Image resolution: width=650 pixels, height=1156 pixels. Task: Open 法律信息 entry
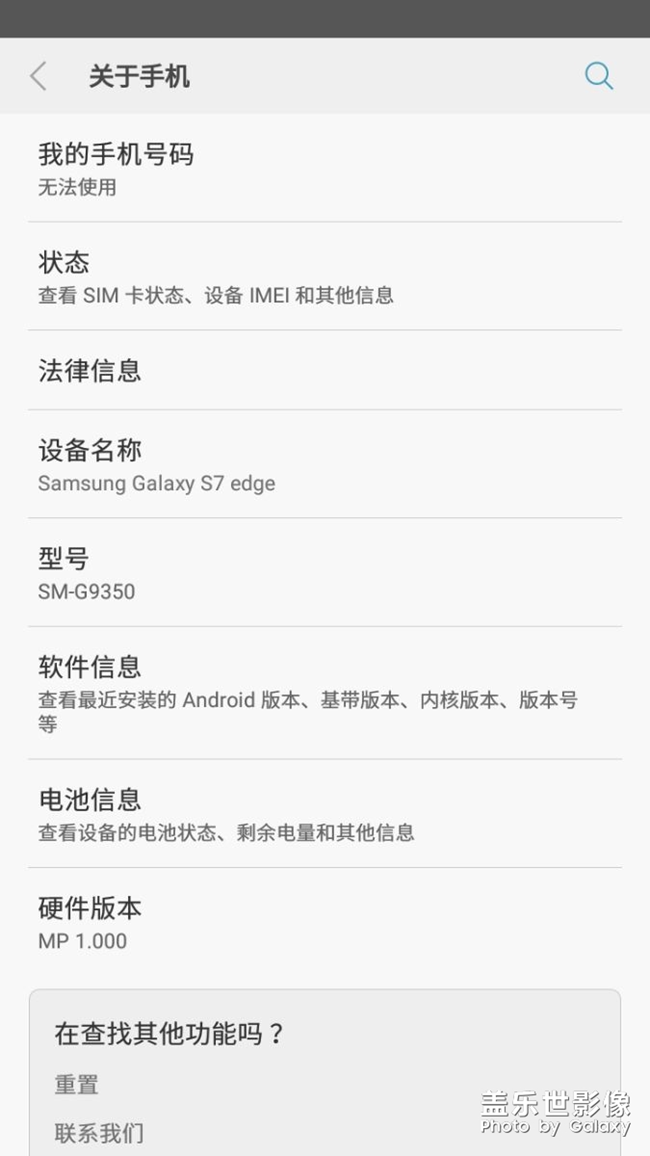324,370
